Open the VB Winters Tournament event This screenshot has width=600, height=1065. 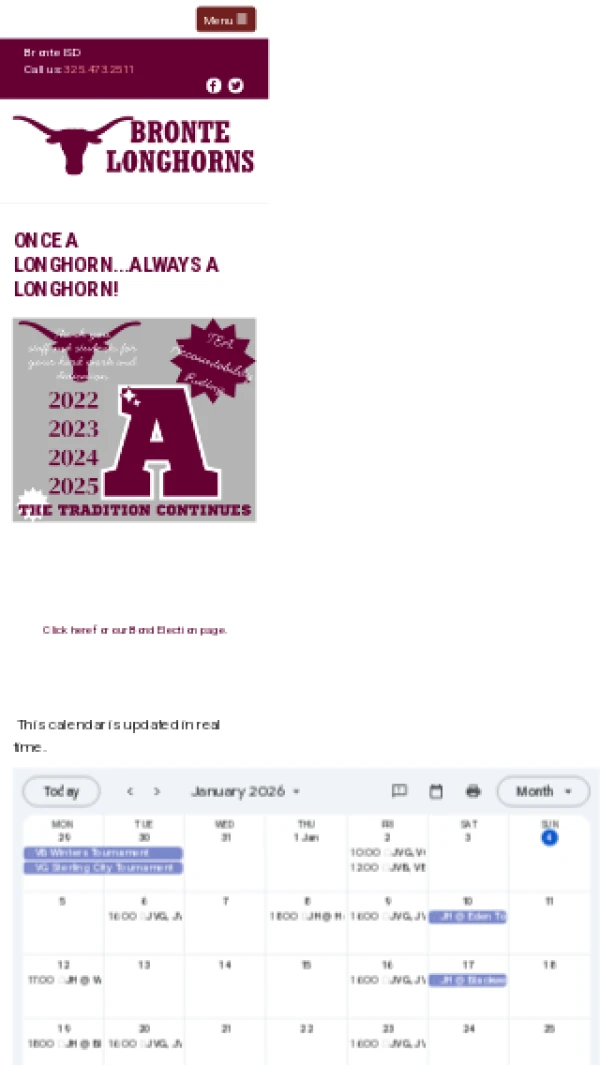point(103,853)
